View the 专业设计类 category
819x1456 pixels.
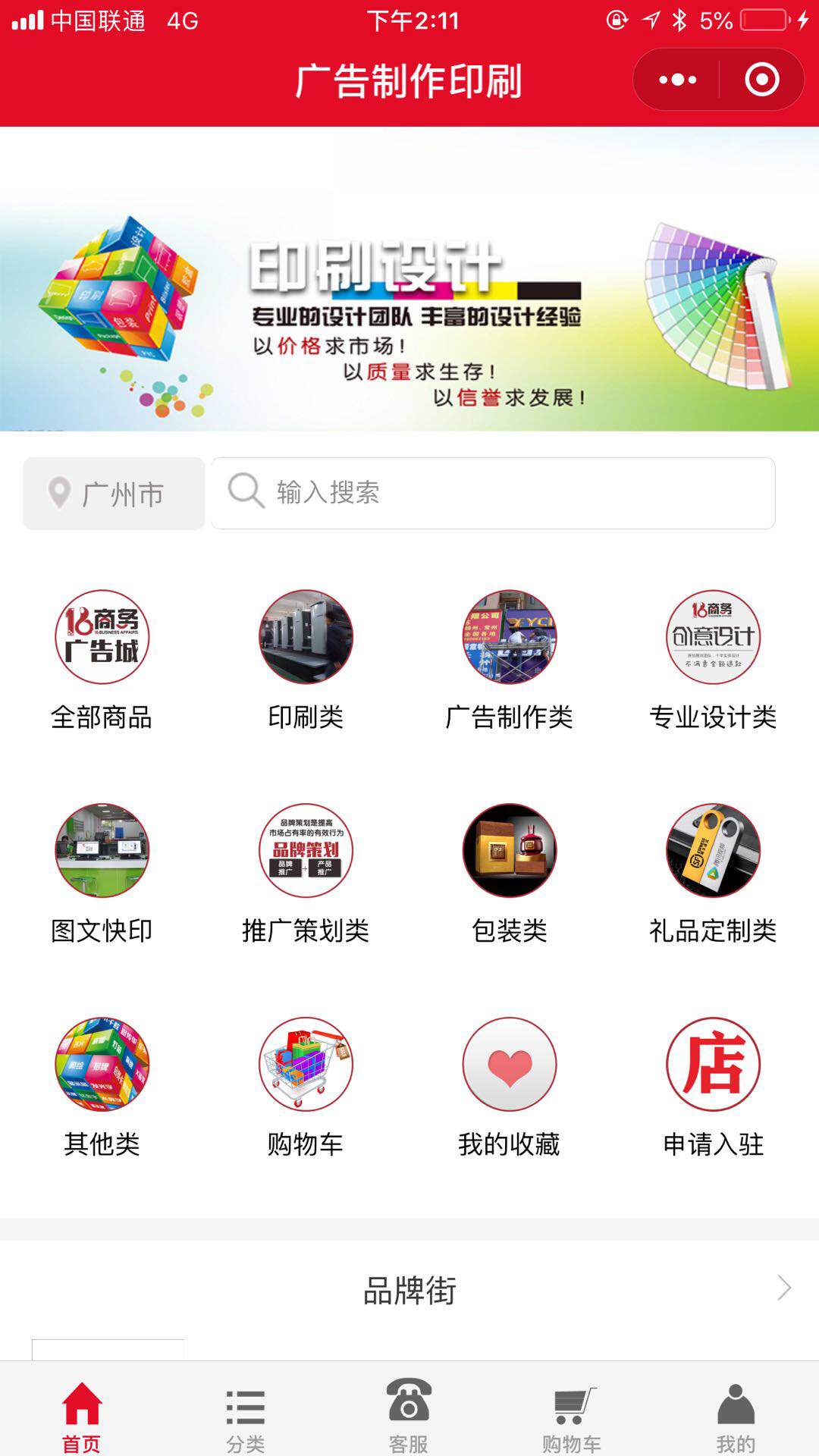pos(713,658)
